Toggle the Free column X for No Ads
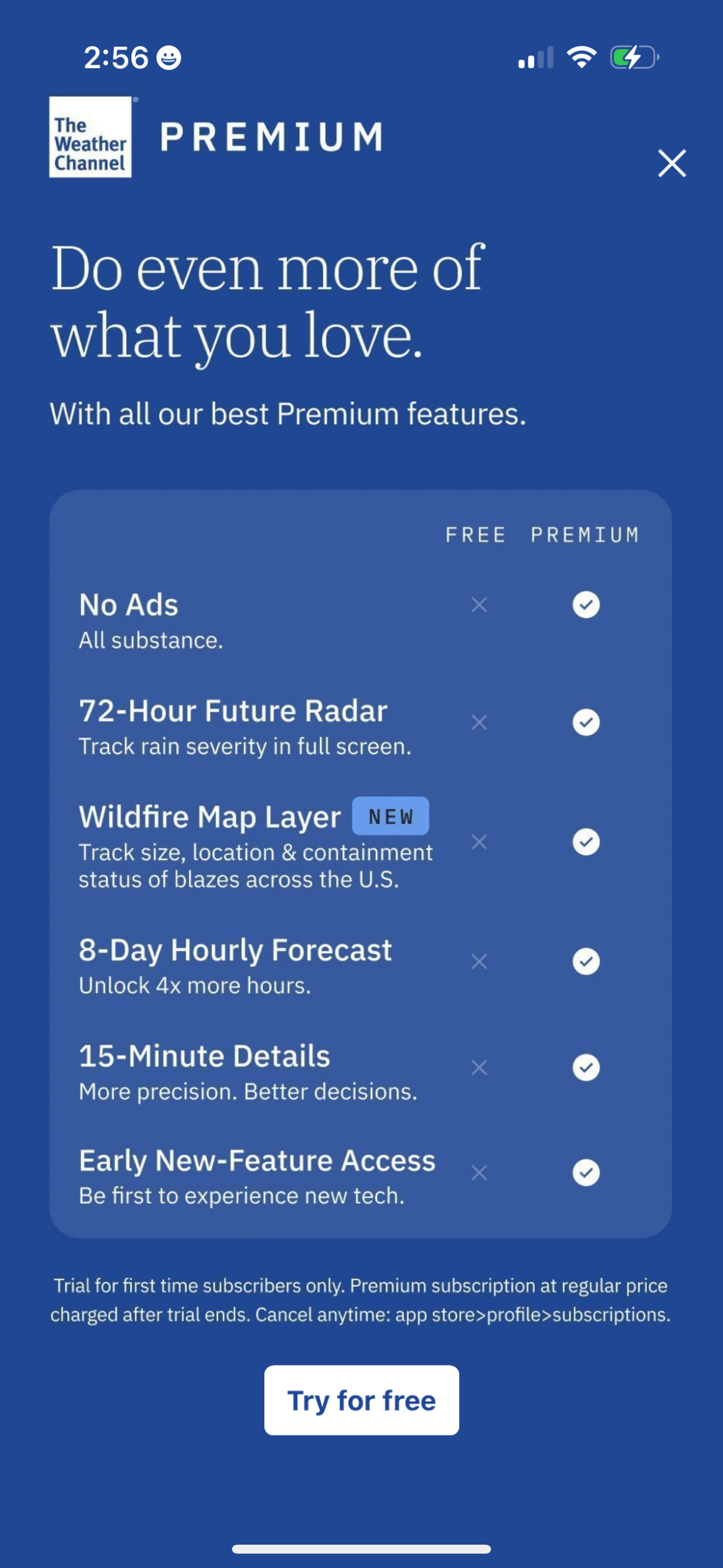The image size is (723, 1568). (x=478, y=604)
